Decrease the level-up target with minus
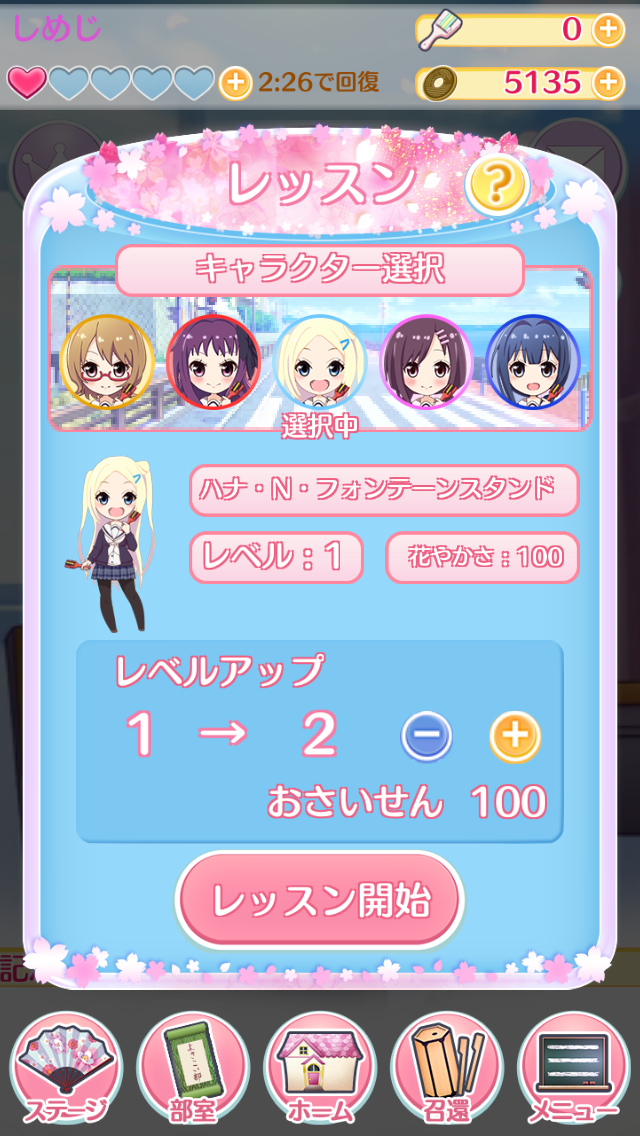Viewport: 640px width, 1136px height. click(427, 737)
